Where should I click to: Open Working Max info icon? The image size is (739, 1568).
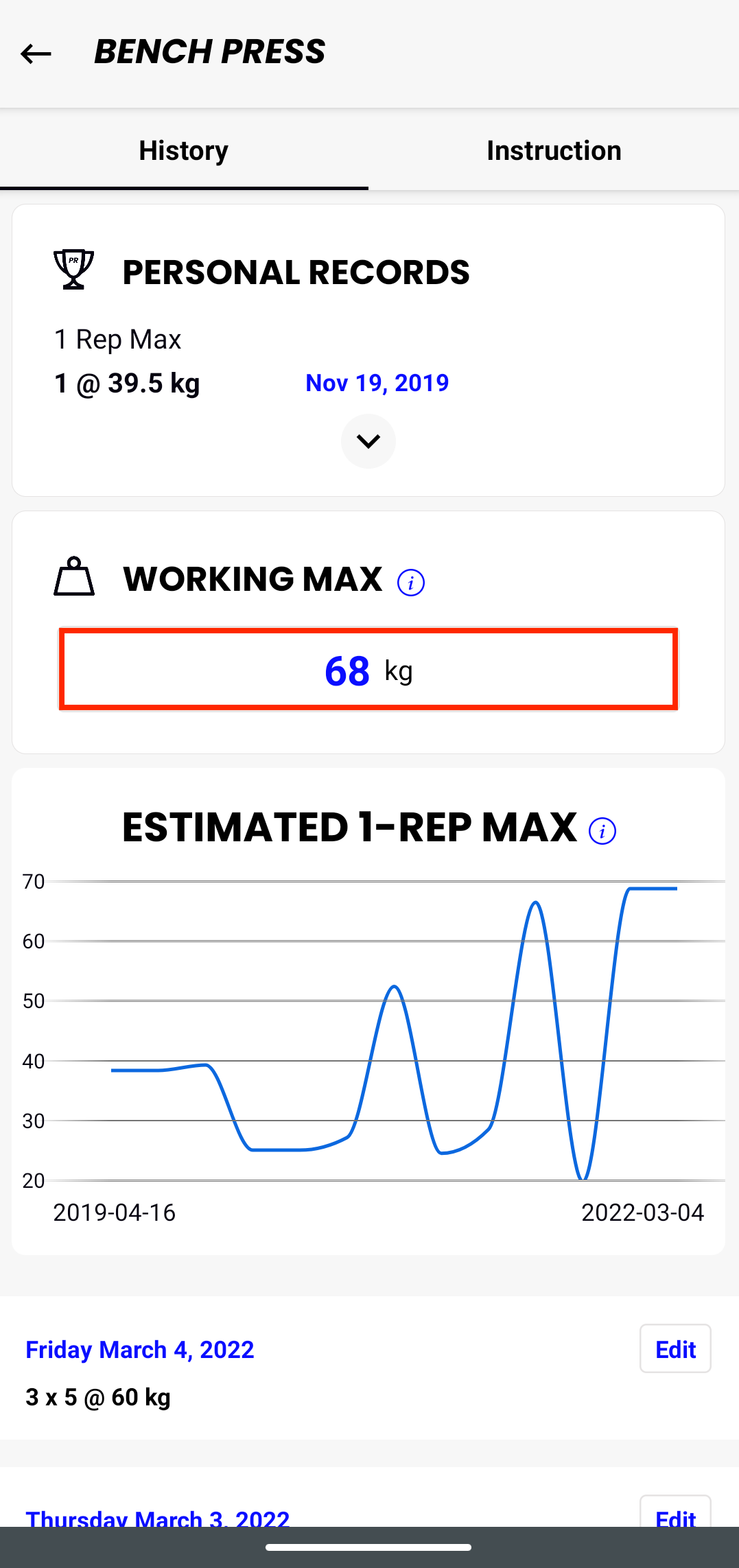coord(411,583)
